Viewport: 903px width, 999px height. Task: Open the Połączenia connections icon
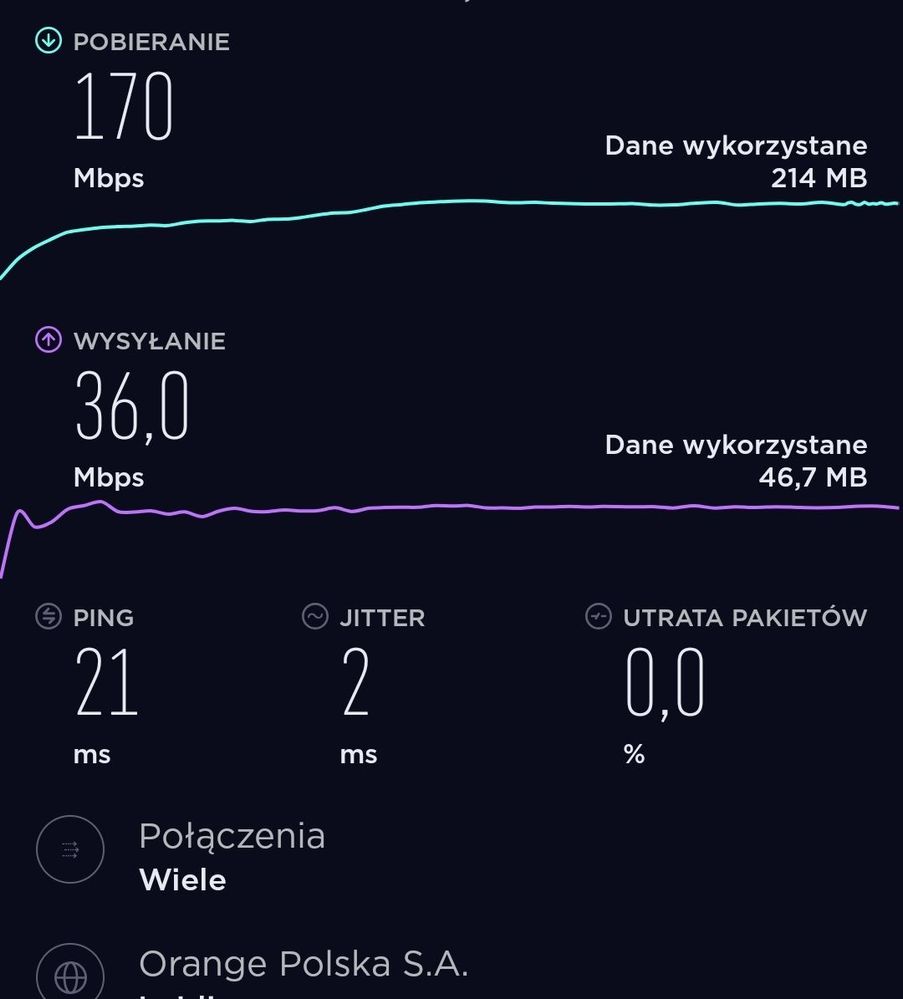pos(69,848)
